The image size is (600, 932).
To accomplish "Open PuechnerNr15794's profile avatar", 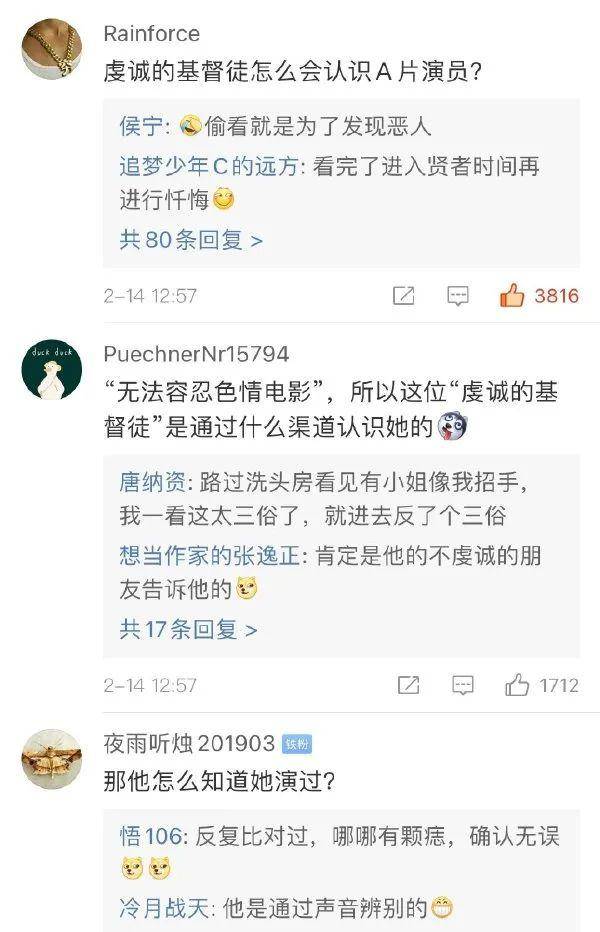I will pyautogui.click(x=50, y=372).
